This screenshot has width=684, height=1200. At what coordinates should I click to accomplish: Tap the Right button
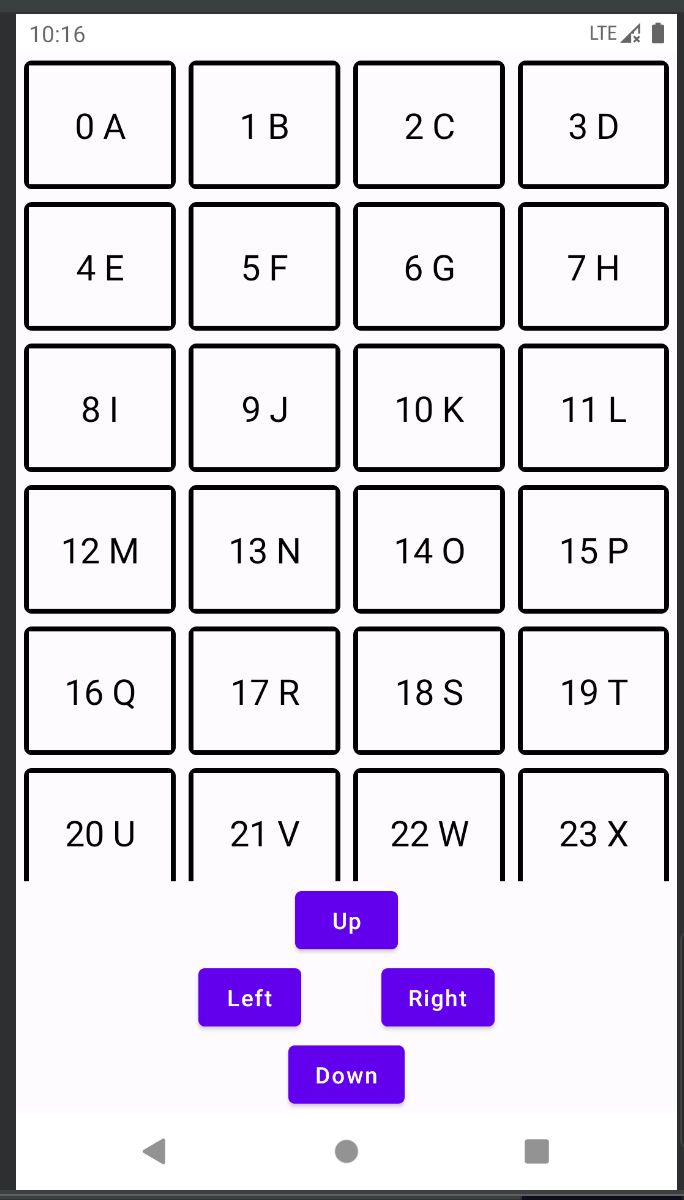pyautogui.click(x=437, y=997)
